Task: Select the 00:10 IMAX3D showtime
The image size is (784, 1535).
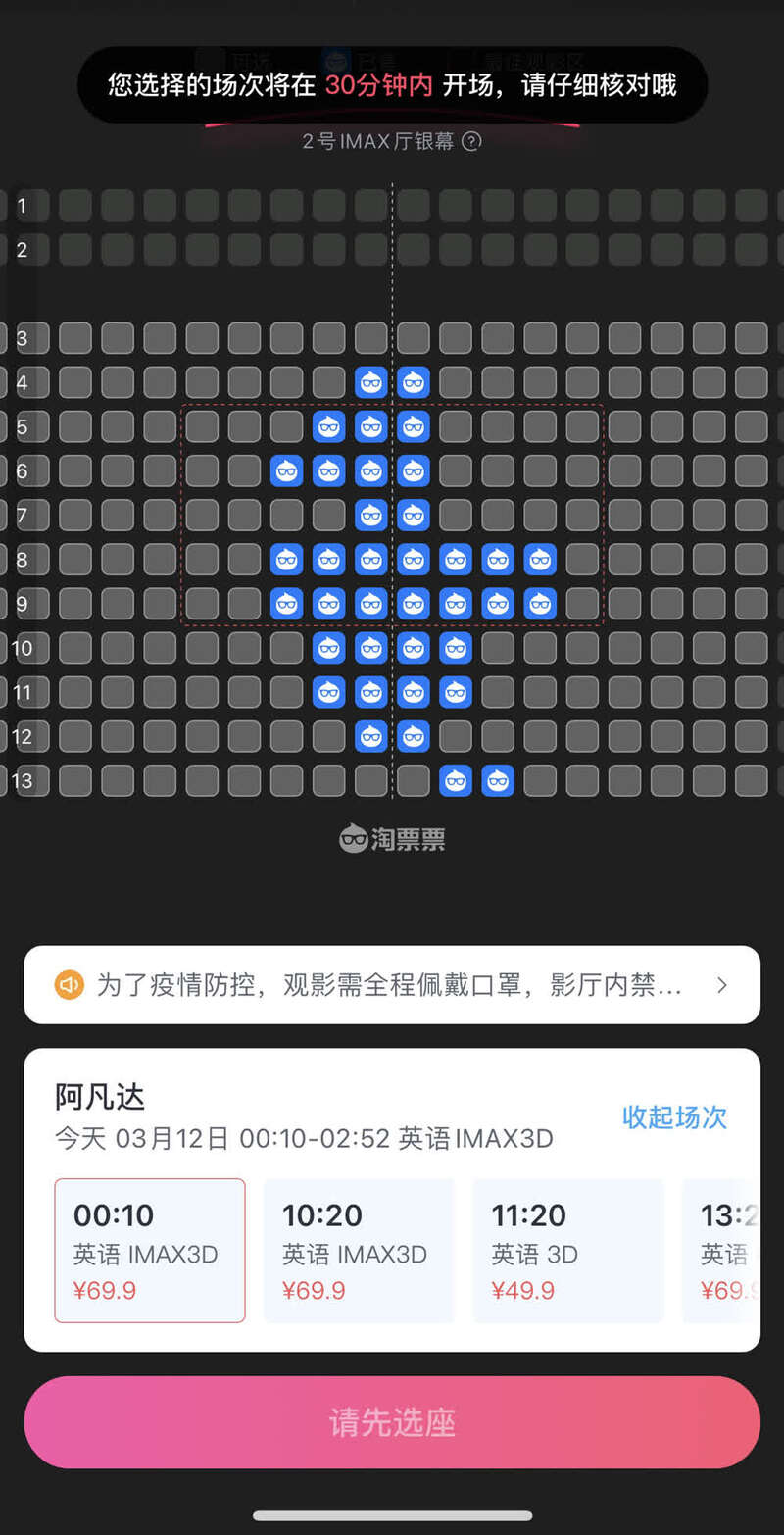Action: coord(150,1251)
